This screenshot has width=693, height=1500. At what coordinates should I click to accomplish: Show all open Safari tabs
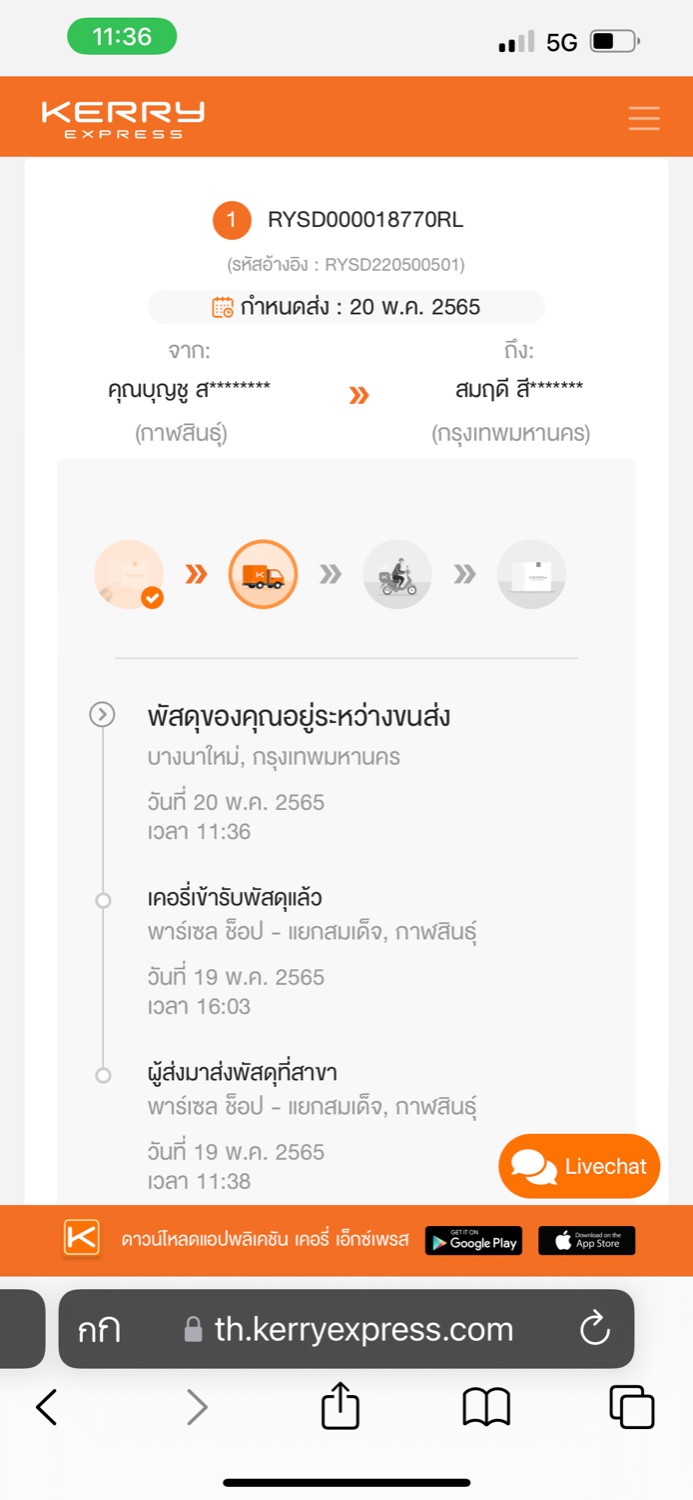632,1407
